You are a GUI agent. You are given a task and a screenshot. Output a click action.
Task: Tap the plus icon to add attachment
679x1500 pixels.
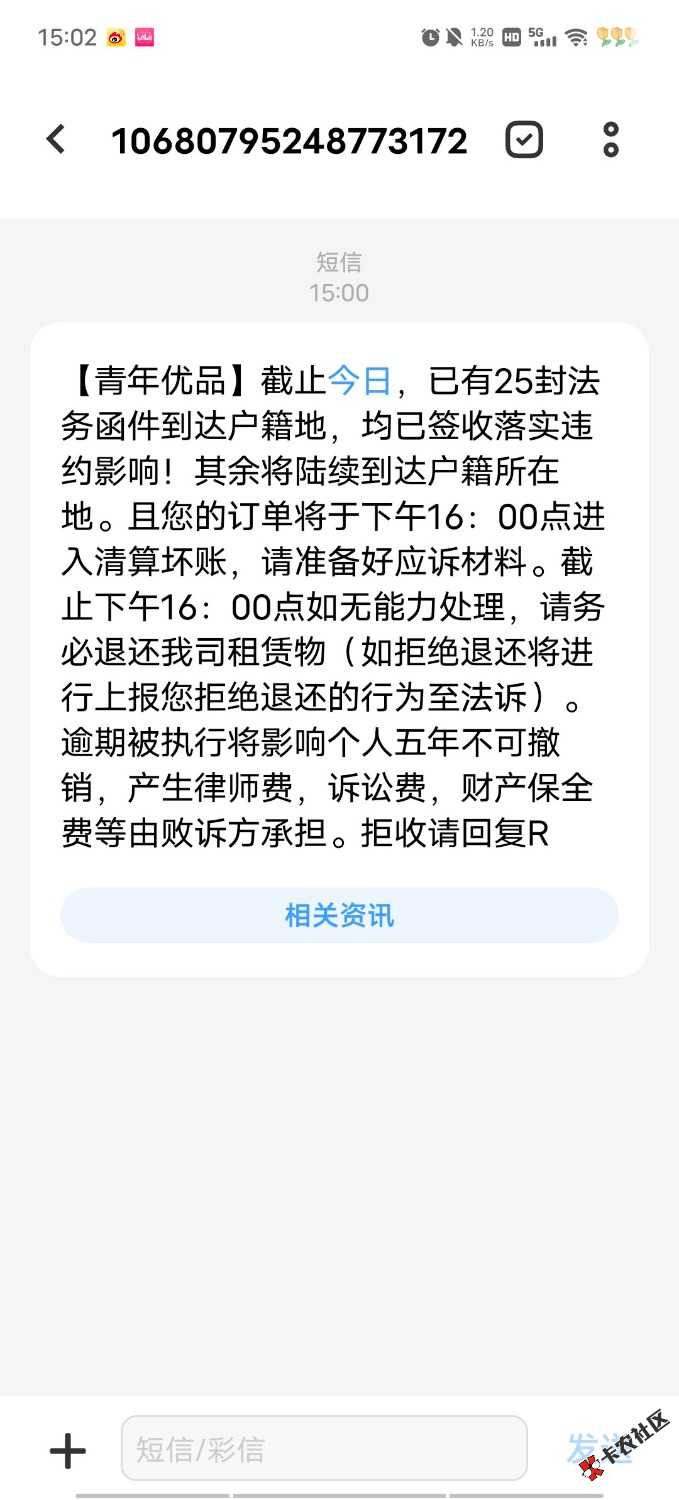[x=67, y=1450]
